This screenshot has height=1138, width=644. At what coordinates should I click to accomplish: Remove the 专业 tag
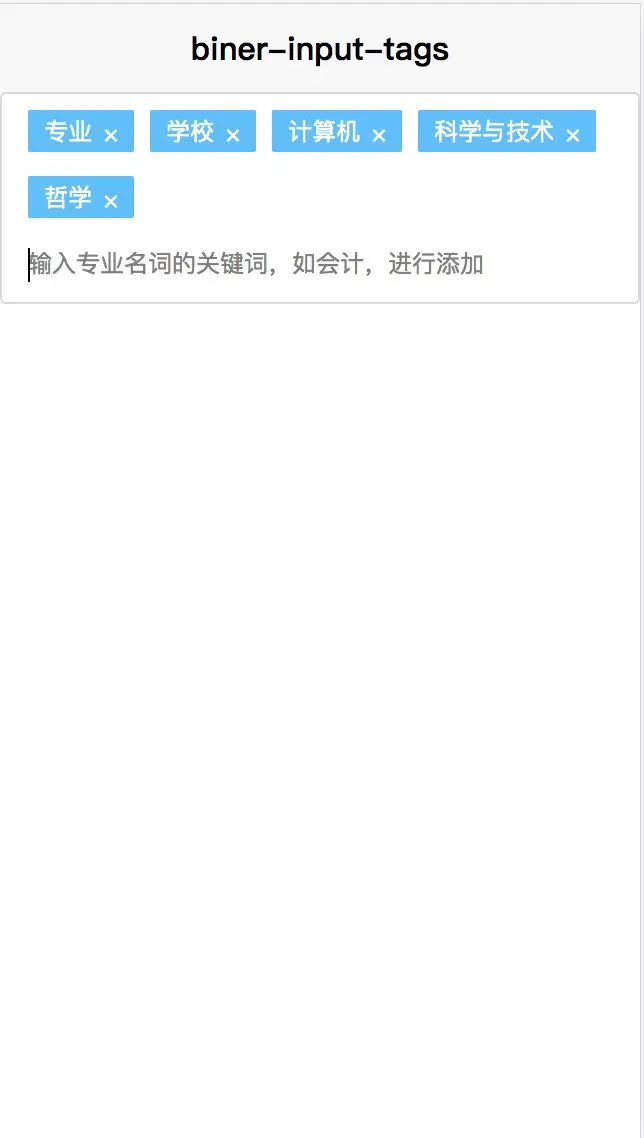pyautogui.click(x=111, y=135)
